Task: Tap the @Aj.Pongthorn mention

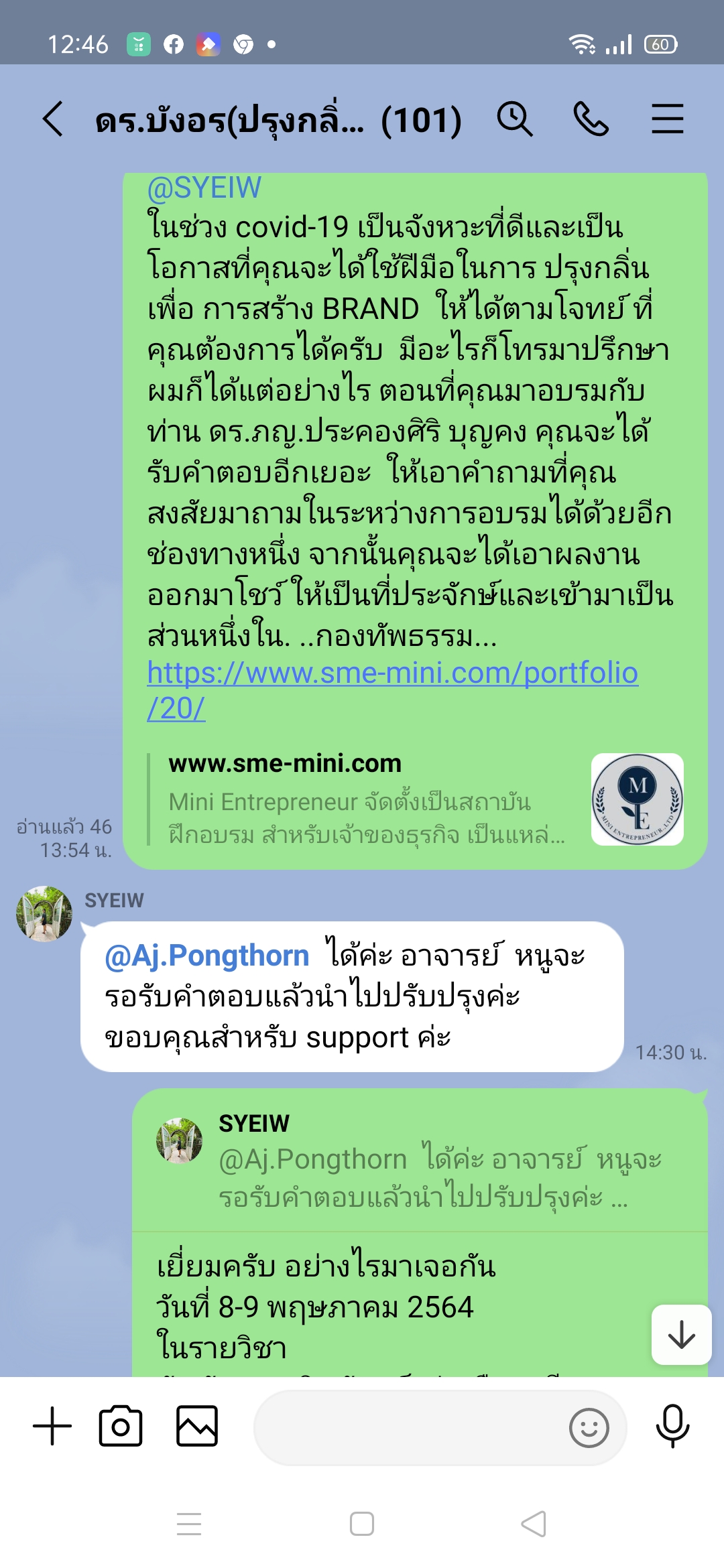Action: [x=206, y=956]
